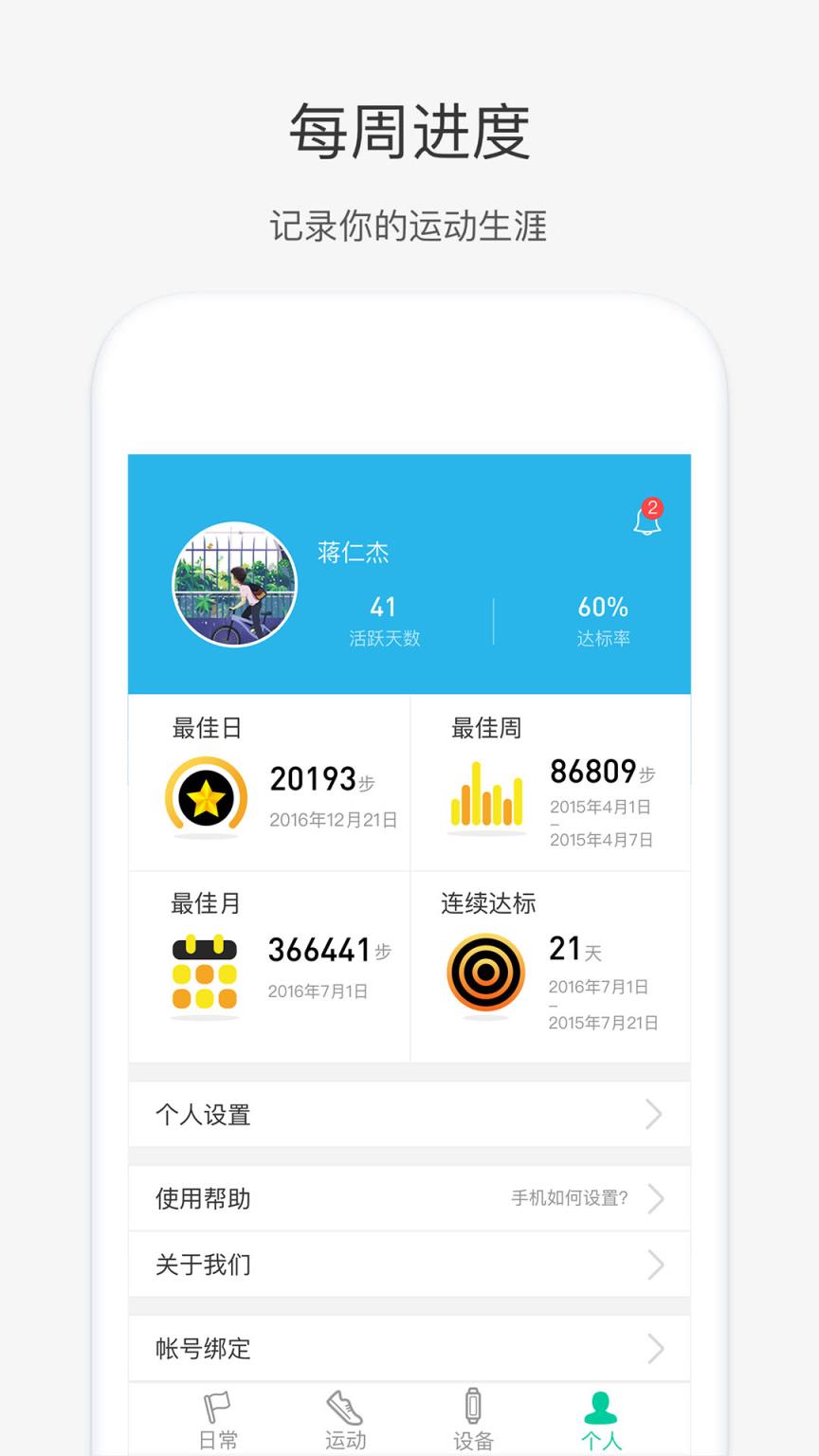Expand the 帐号绑定 account binding row
Image resolution: width=819 pixels, height=1456 pixels.
[x=409, y=1348]
